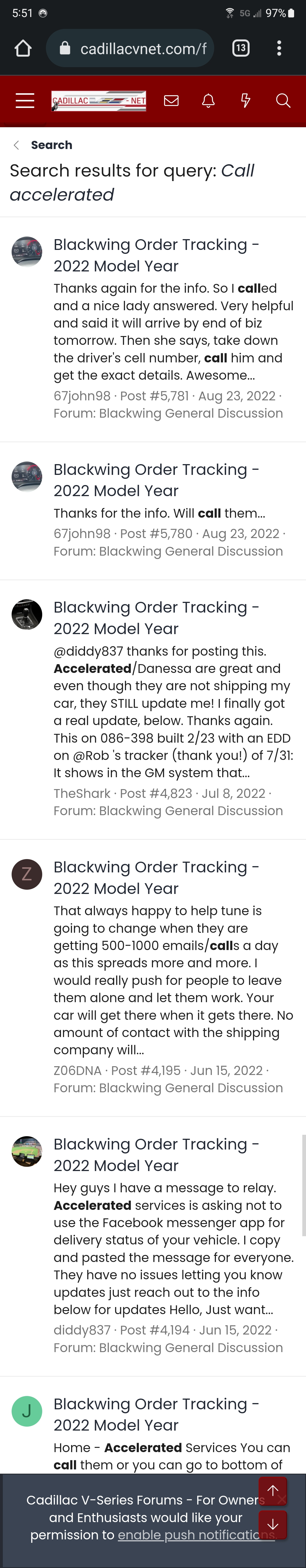Open 67john98's post #5,781 result
Screen dimensions: 306x1568
tap(156, 255)
